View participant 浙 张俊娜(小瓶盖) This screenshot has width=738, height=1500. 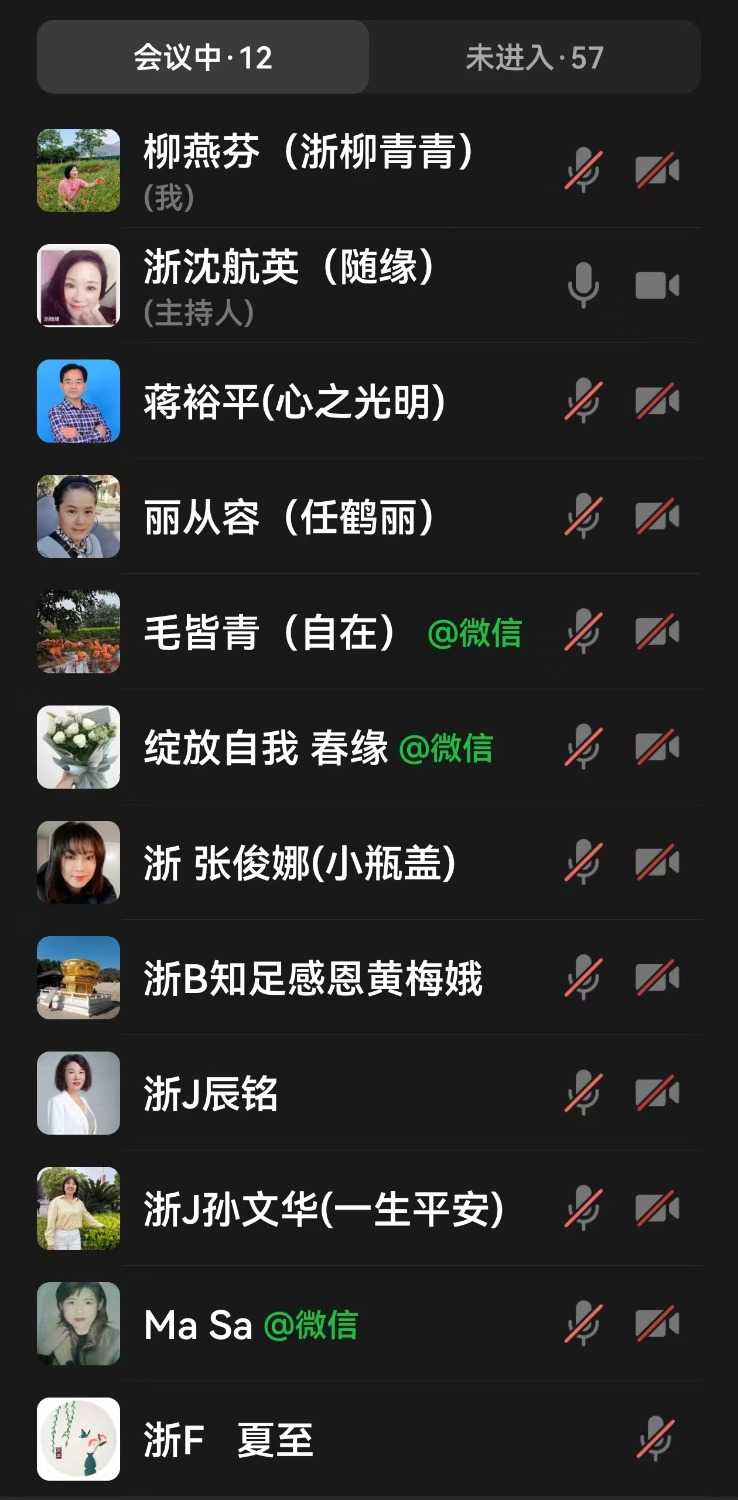[300, 863]
